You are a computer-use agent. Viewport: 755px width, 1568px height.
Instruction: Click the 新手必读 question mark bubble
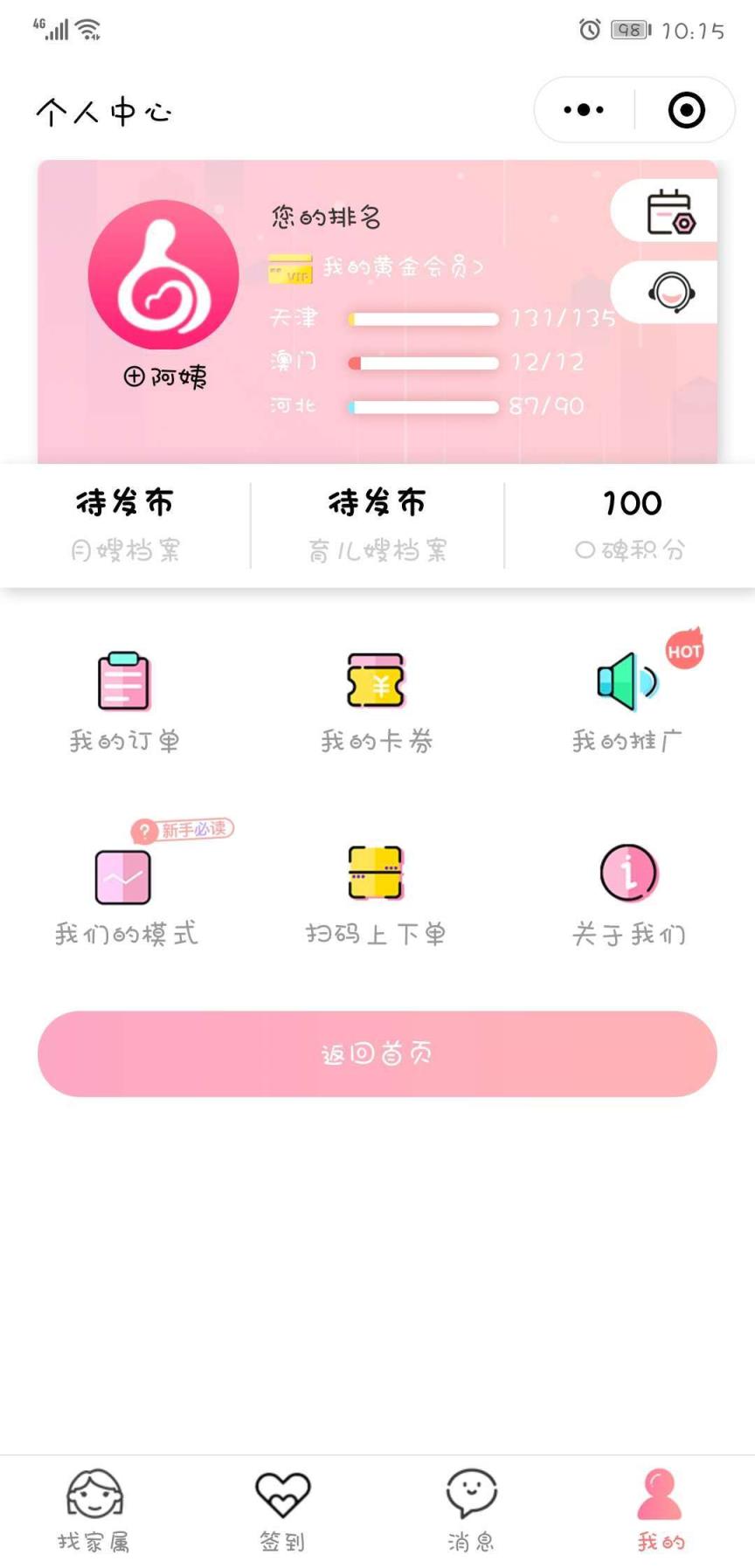click(142, 830)
